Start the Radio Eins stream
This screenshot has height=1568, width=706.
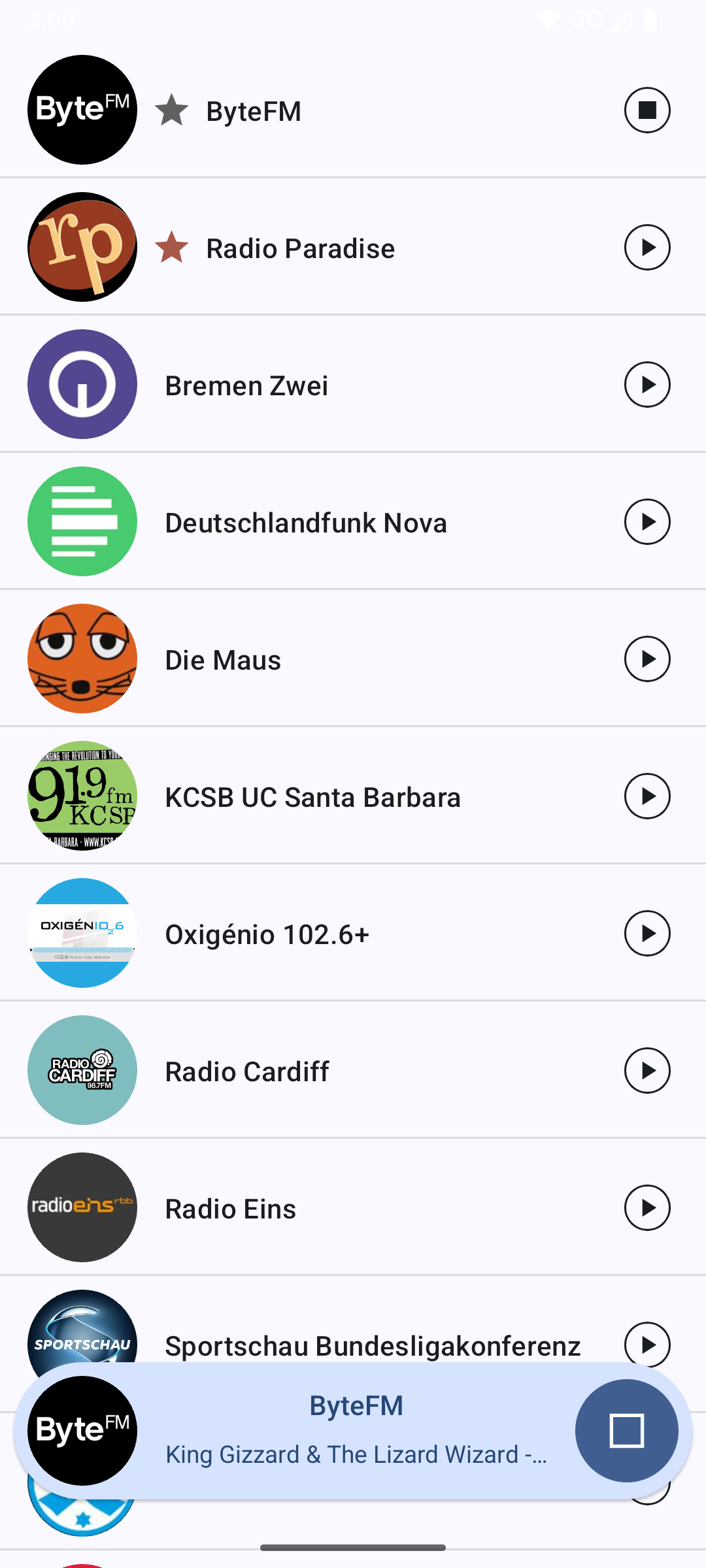(647, 1208)
